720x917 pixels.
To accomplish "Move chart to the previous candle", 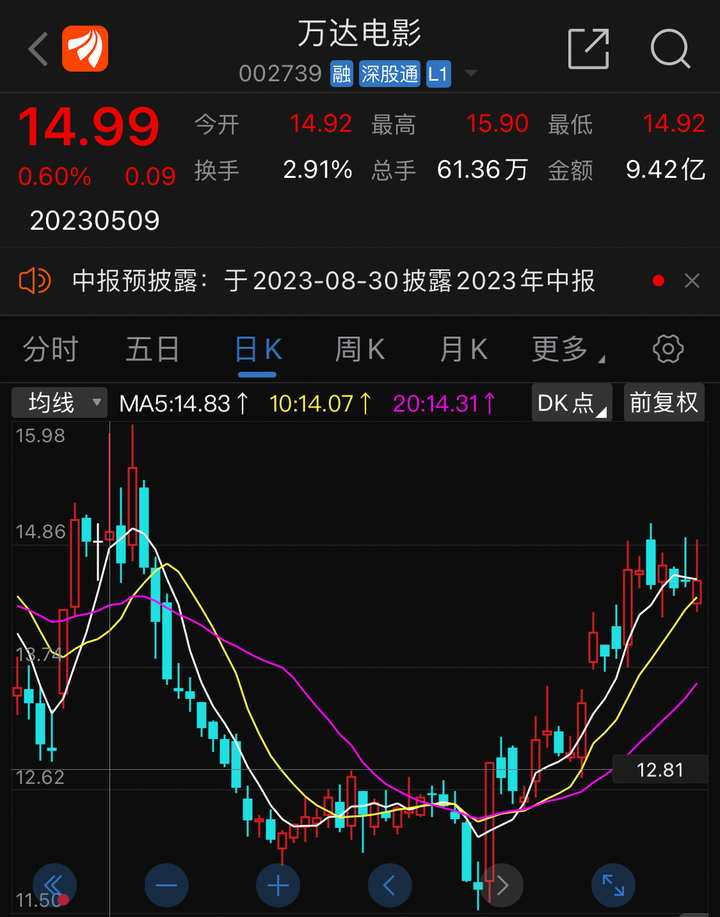I will [x=390, y=885].
